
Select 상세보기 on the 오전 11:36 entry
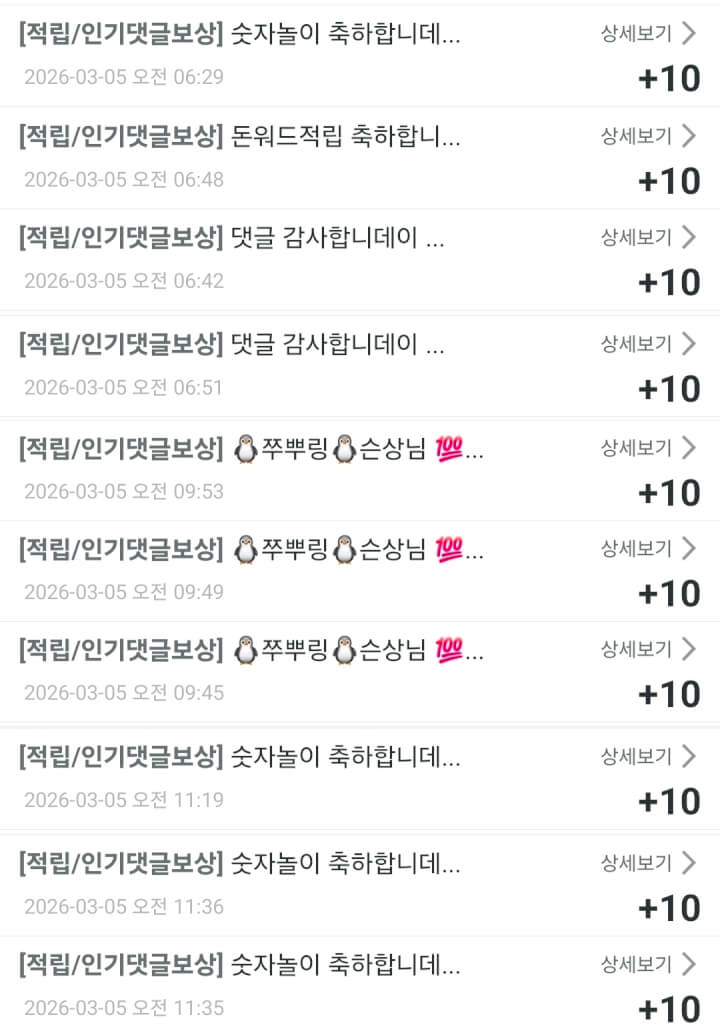pos(647,862)
